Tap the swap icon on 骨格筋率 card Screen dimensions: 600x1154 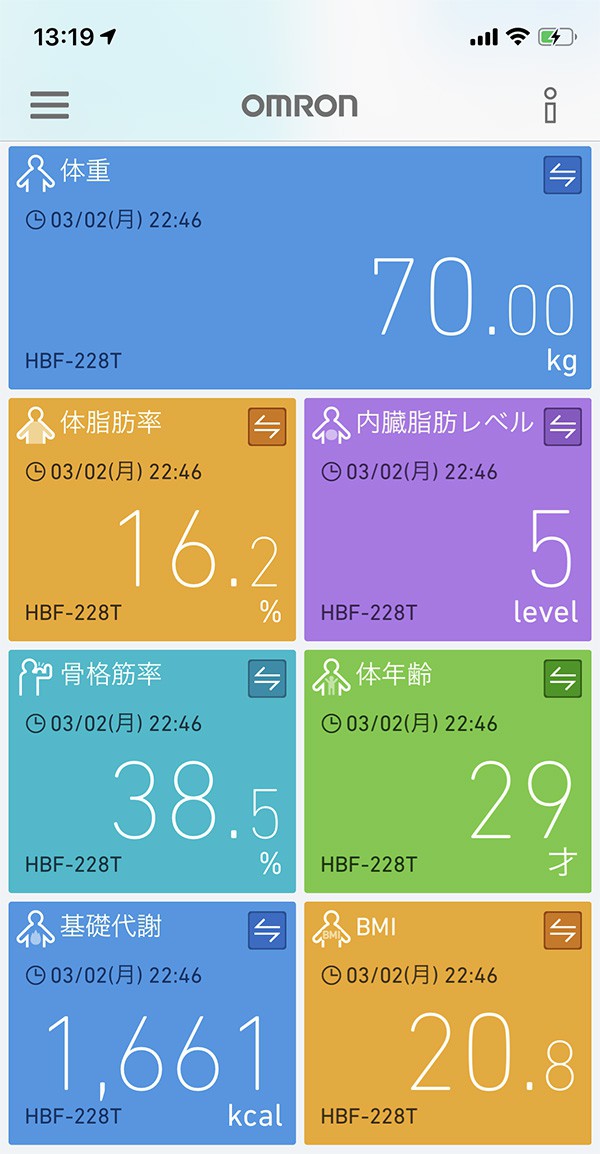tap(267, 679)
